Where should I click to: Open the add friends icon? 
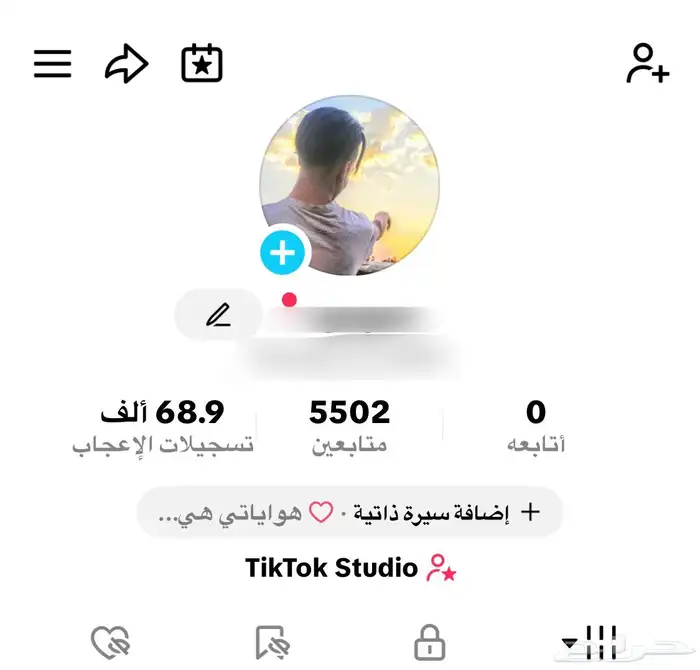(647, 64)
